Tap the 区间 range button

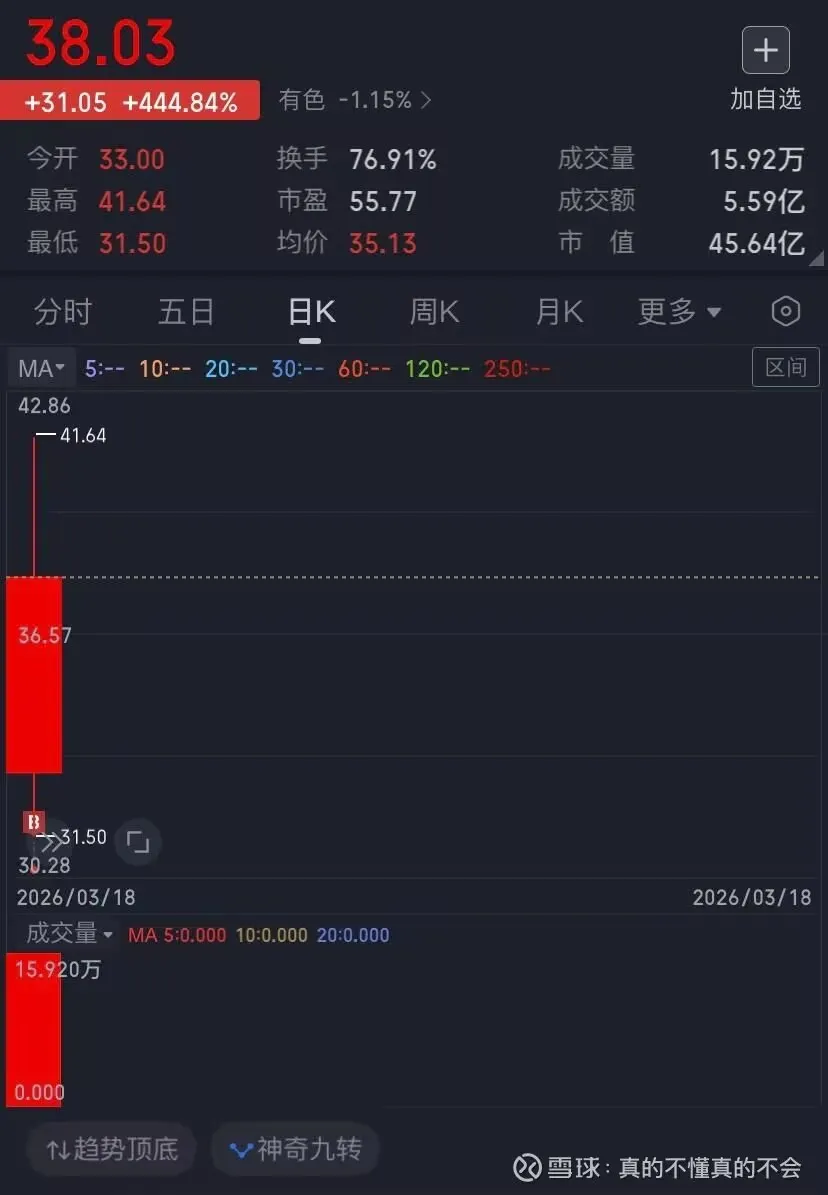[785, 368]
